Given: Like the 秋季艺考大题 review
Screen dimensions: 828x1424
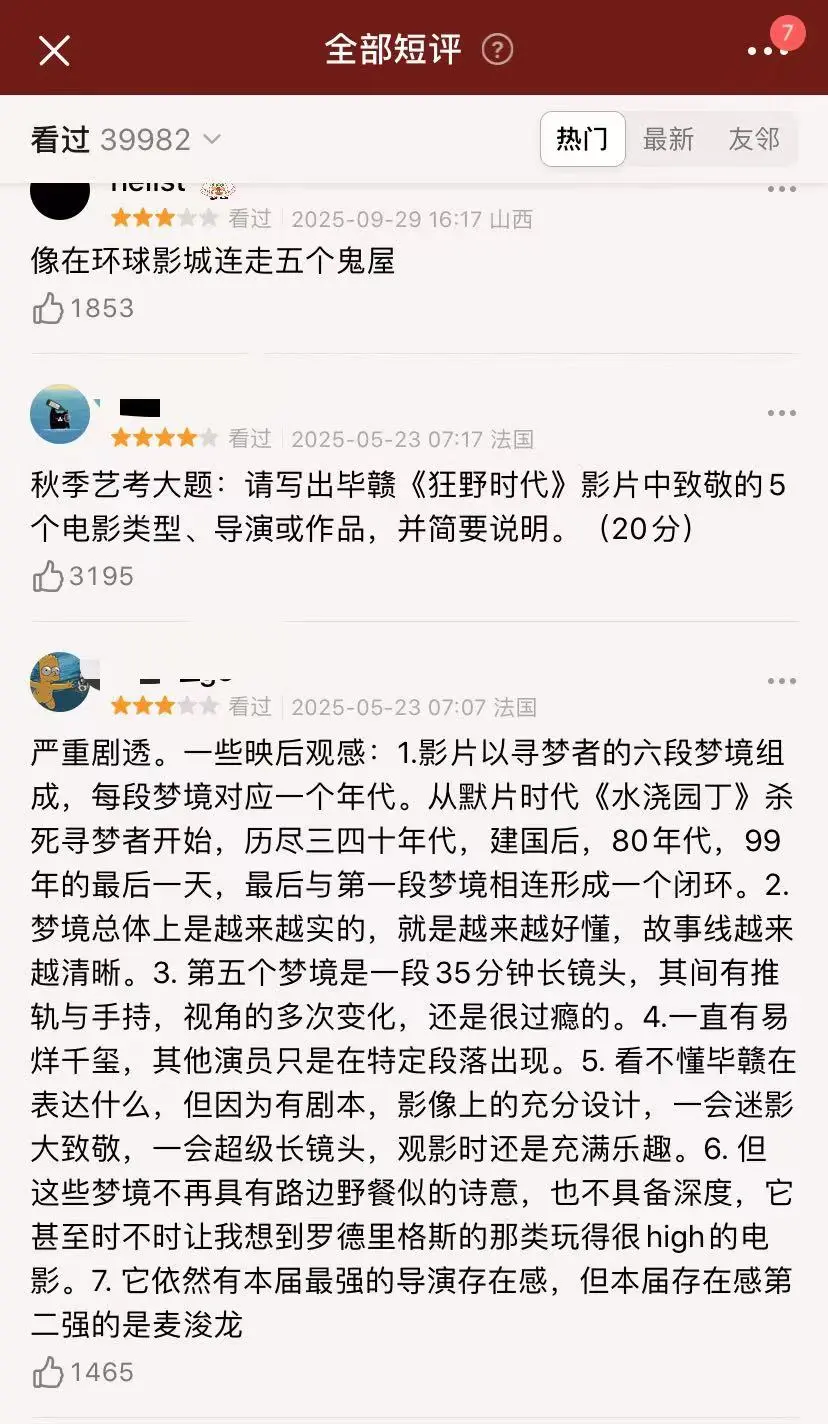Looking at the screenshot, I should 48,576.
